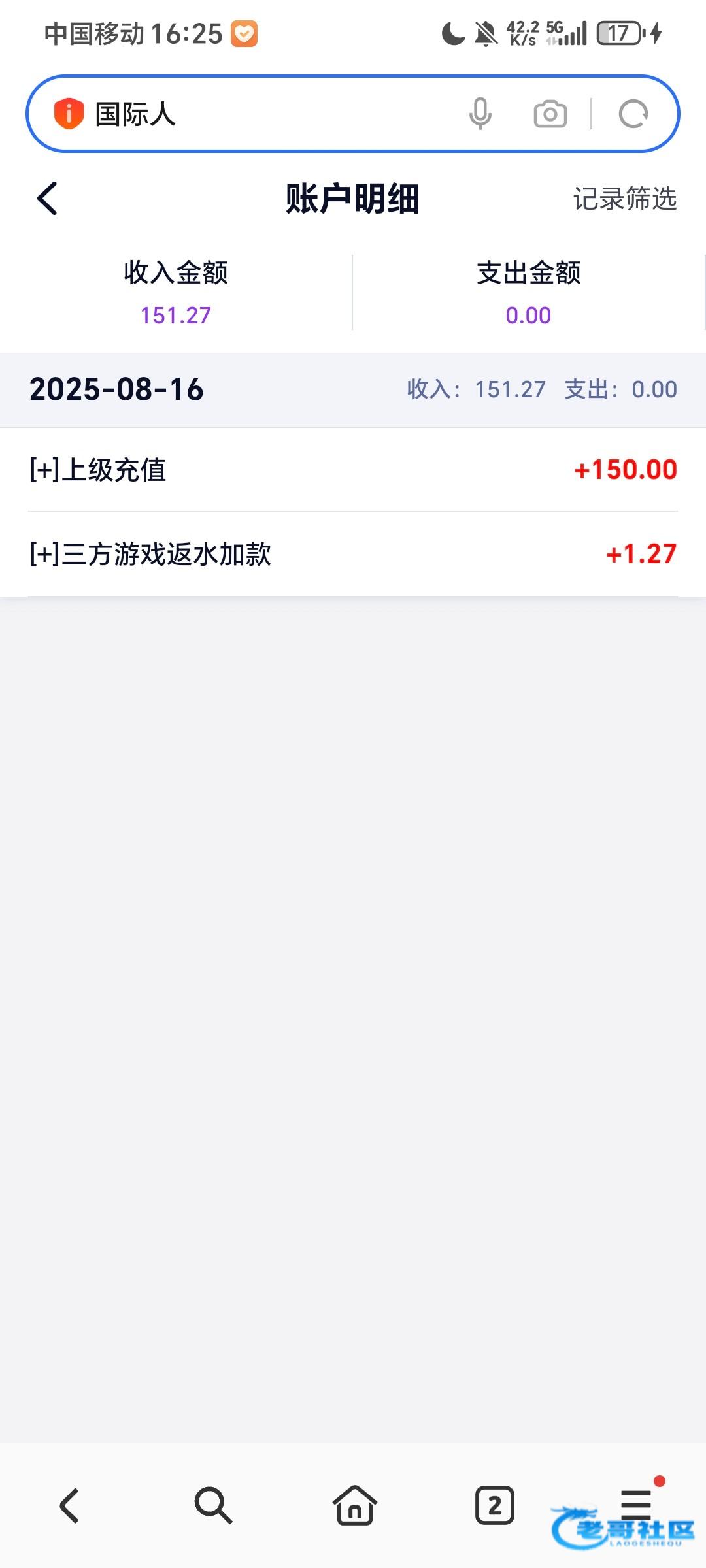Viewport: 706px width, 1568px height.
Task: Tap the browser bottom bar back arrow
Action: (69, 1505)
